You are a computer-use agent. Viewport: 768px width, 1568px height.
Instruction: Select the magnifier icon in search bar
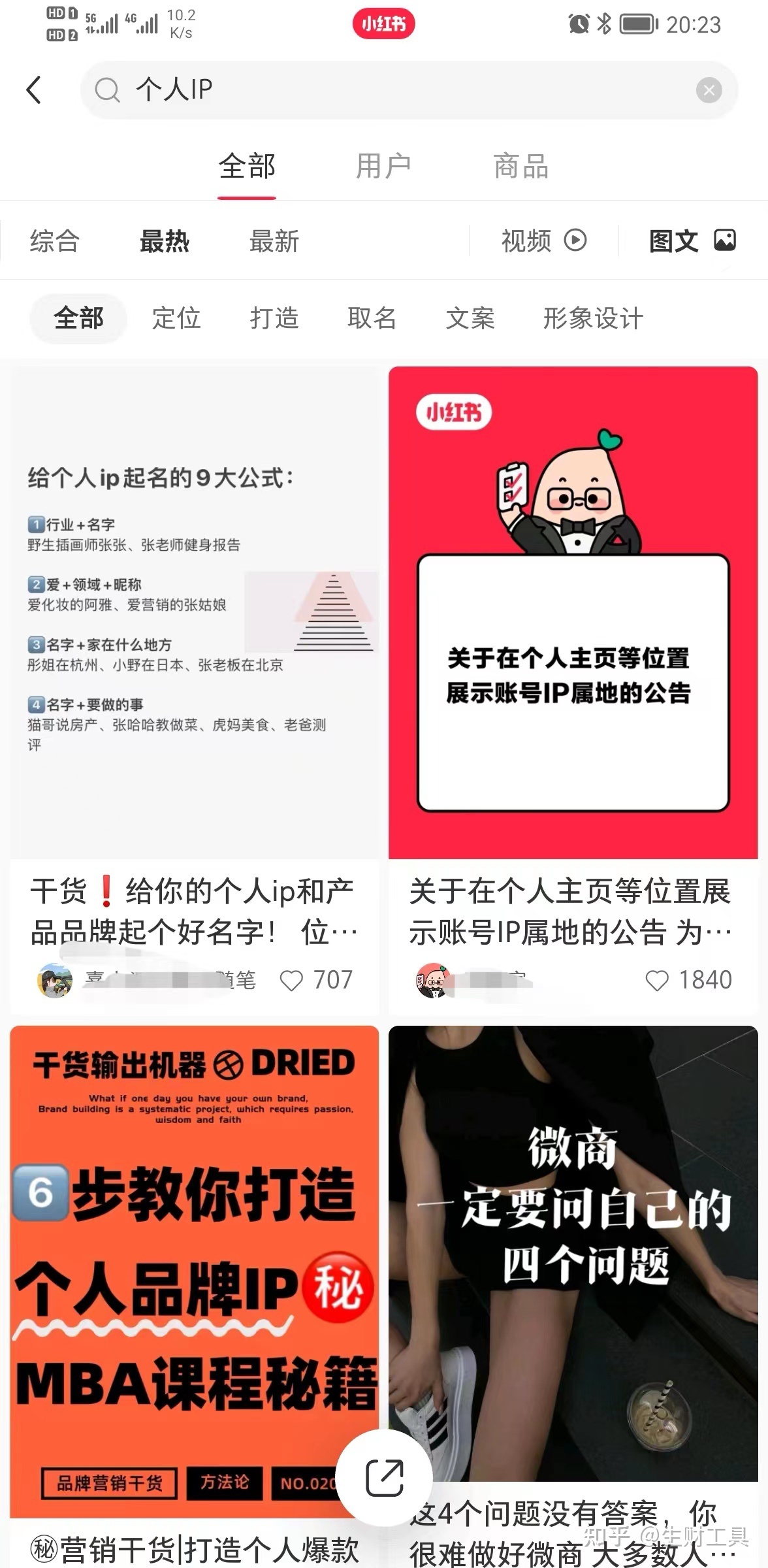(108, 90)
